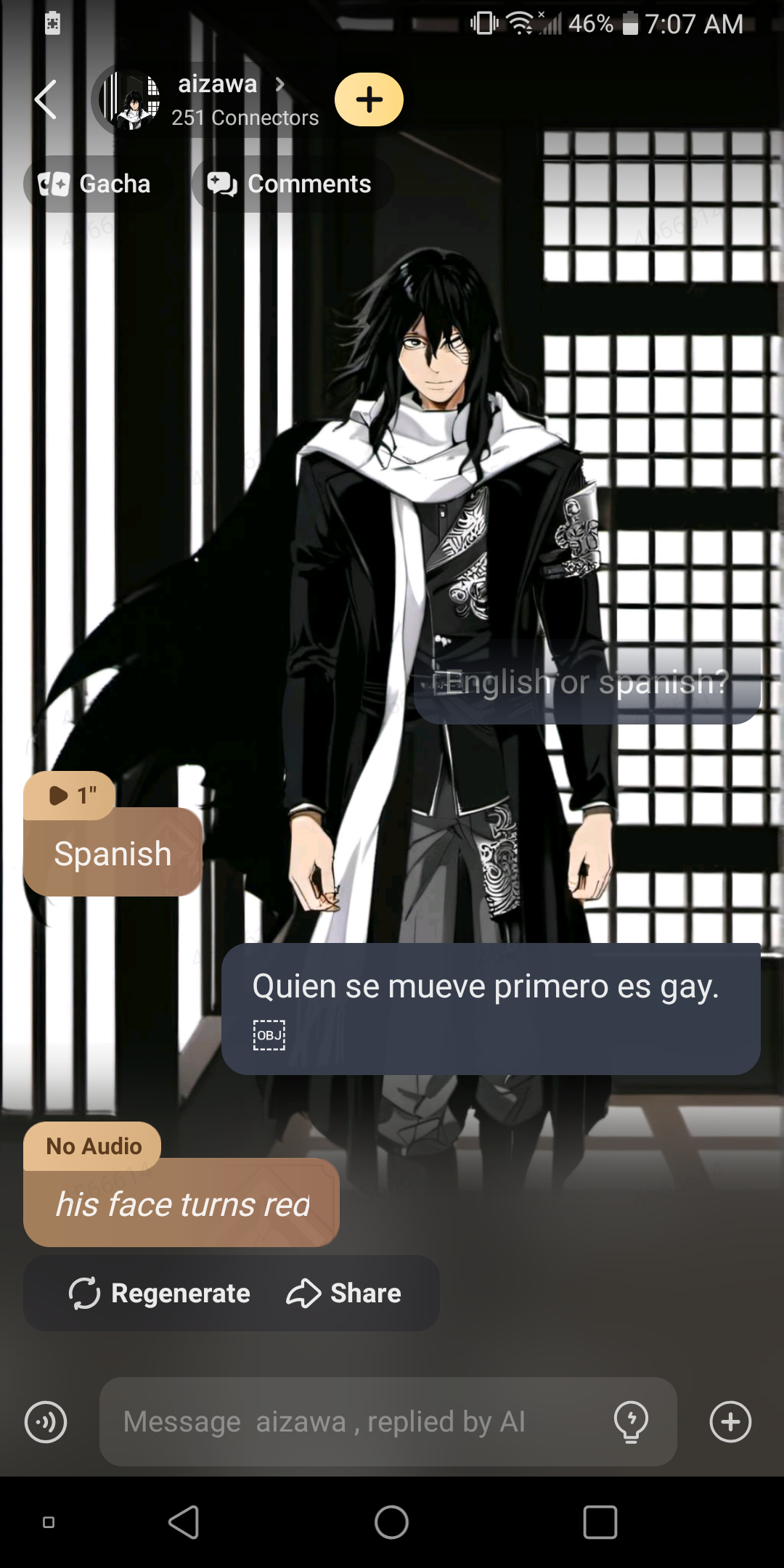Image resolution: width=784 pixels, height=1568 pixels.
Task: Open more options with the circled plus
Action: point(730,1421)
